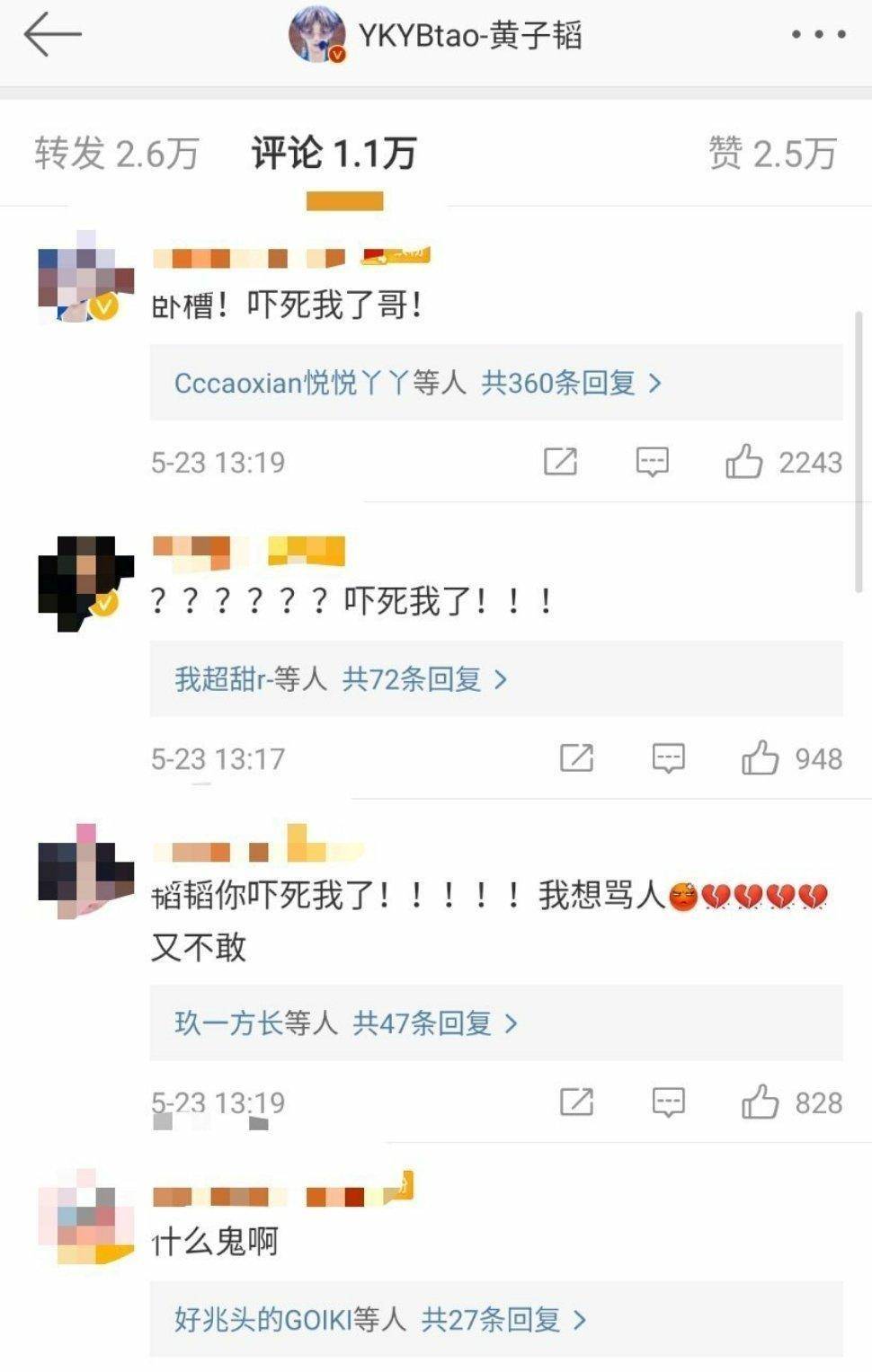Go back using the arrow
872x1372 pixels.
[52, 36]
